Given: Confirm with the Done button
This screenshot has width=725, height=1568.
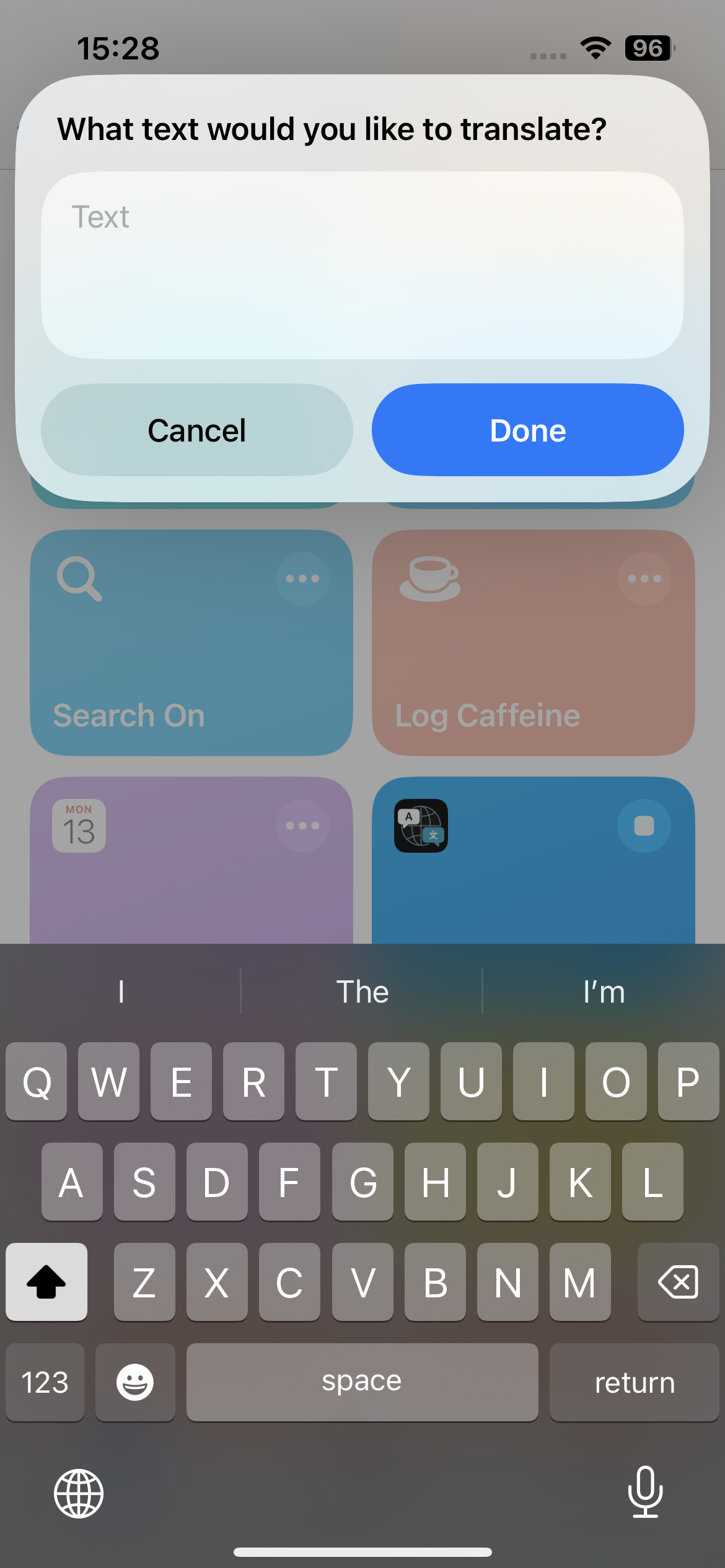Looking at the screenshot, I should click(527, 430).
